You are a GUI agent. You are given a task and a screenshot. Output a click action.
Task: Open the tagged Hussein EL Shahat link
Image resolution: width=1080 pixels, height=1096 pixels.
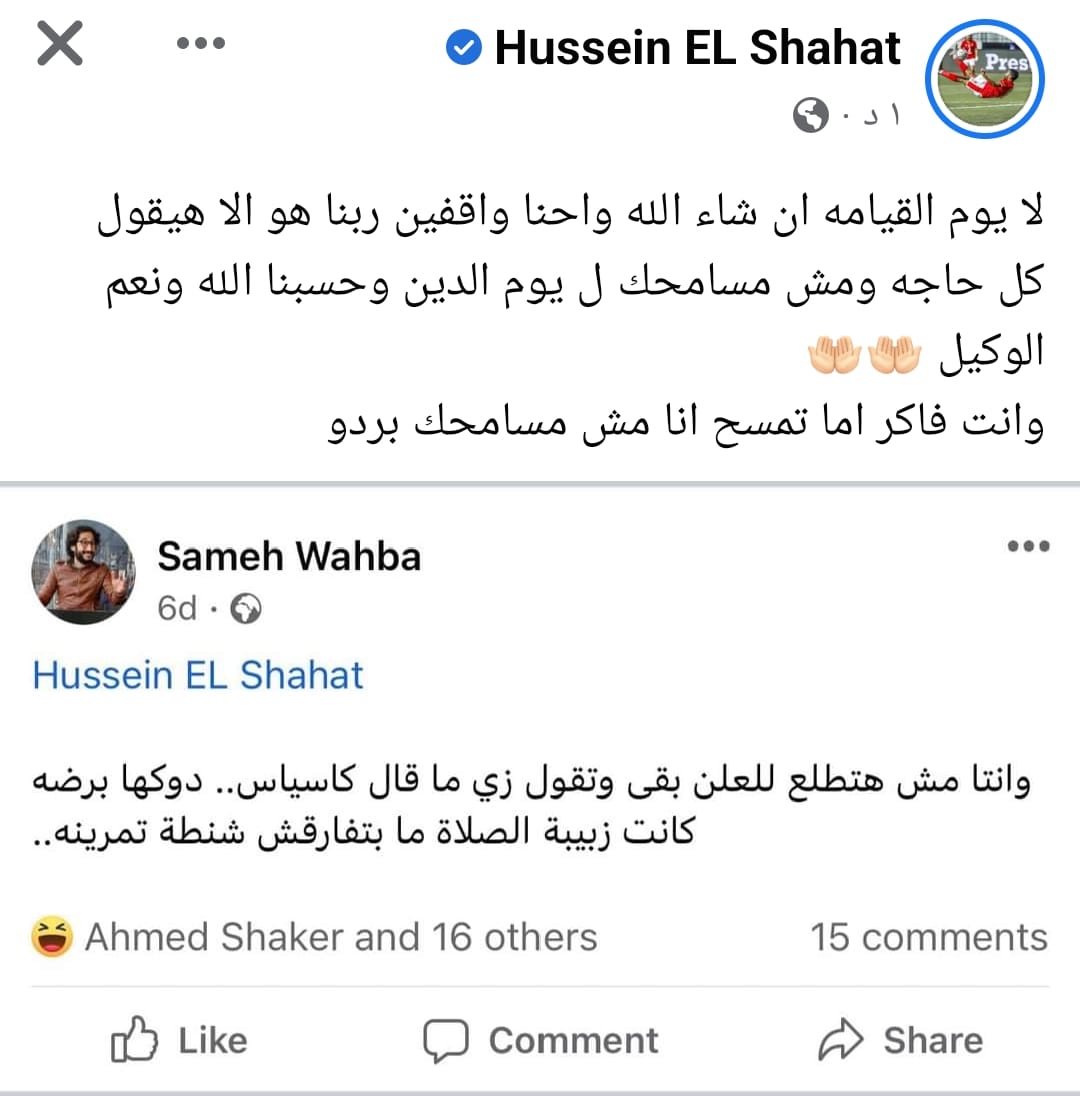pos(198,675)
